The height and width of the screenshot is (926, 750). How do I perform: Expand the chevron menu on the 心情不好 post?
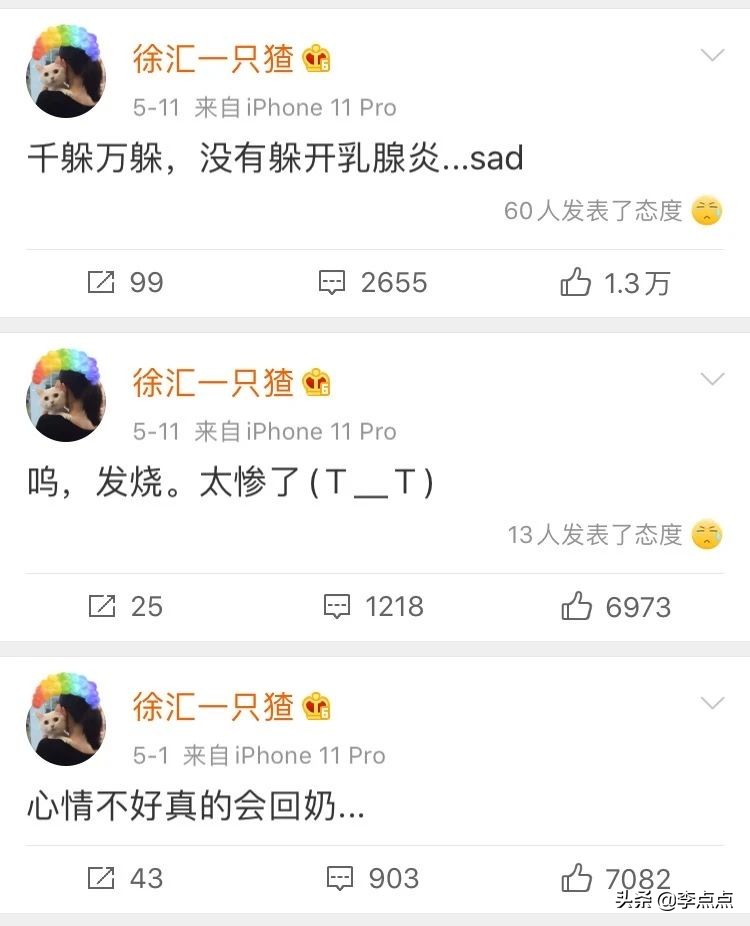click(x=712, y=704)
